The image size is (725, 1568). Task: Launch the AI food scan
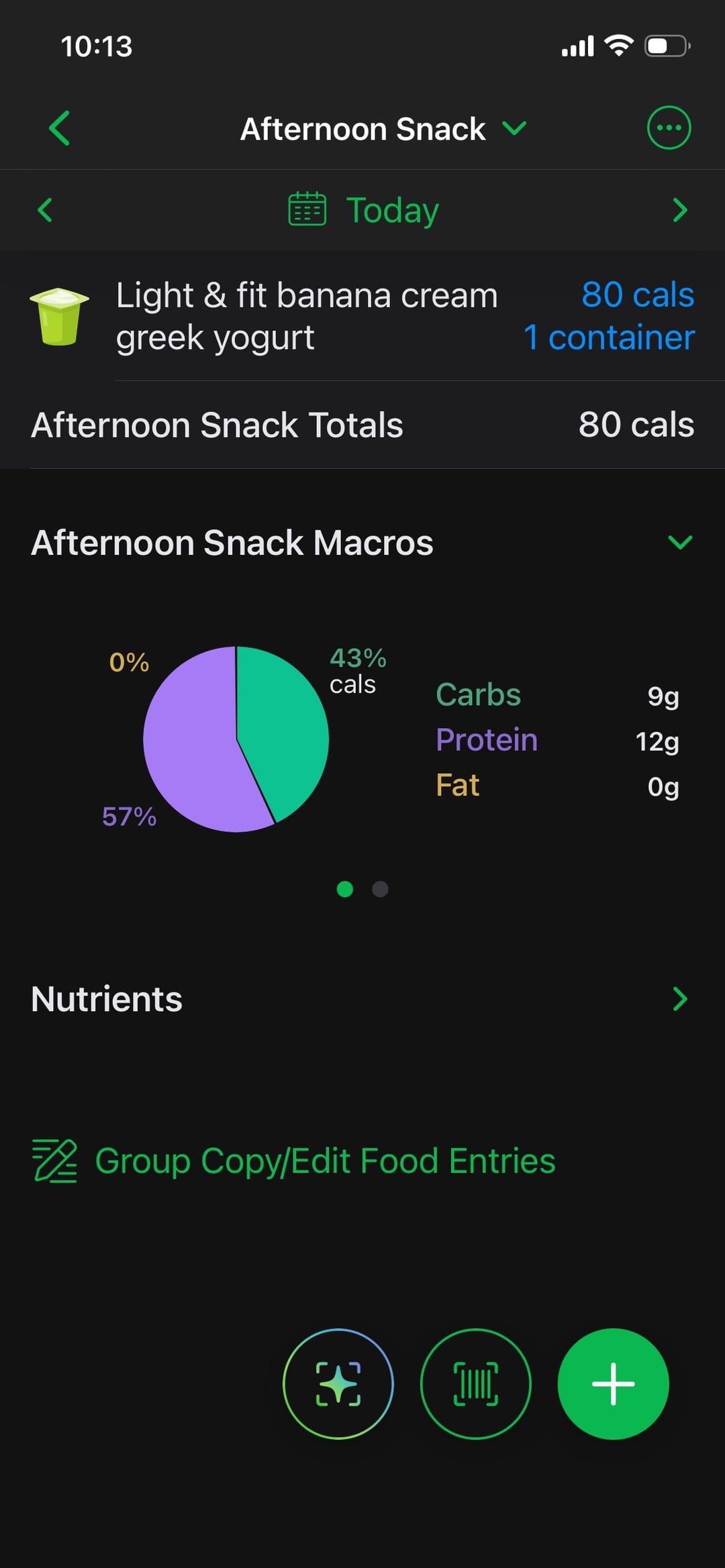[x=338, y=1383]
